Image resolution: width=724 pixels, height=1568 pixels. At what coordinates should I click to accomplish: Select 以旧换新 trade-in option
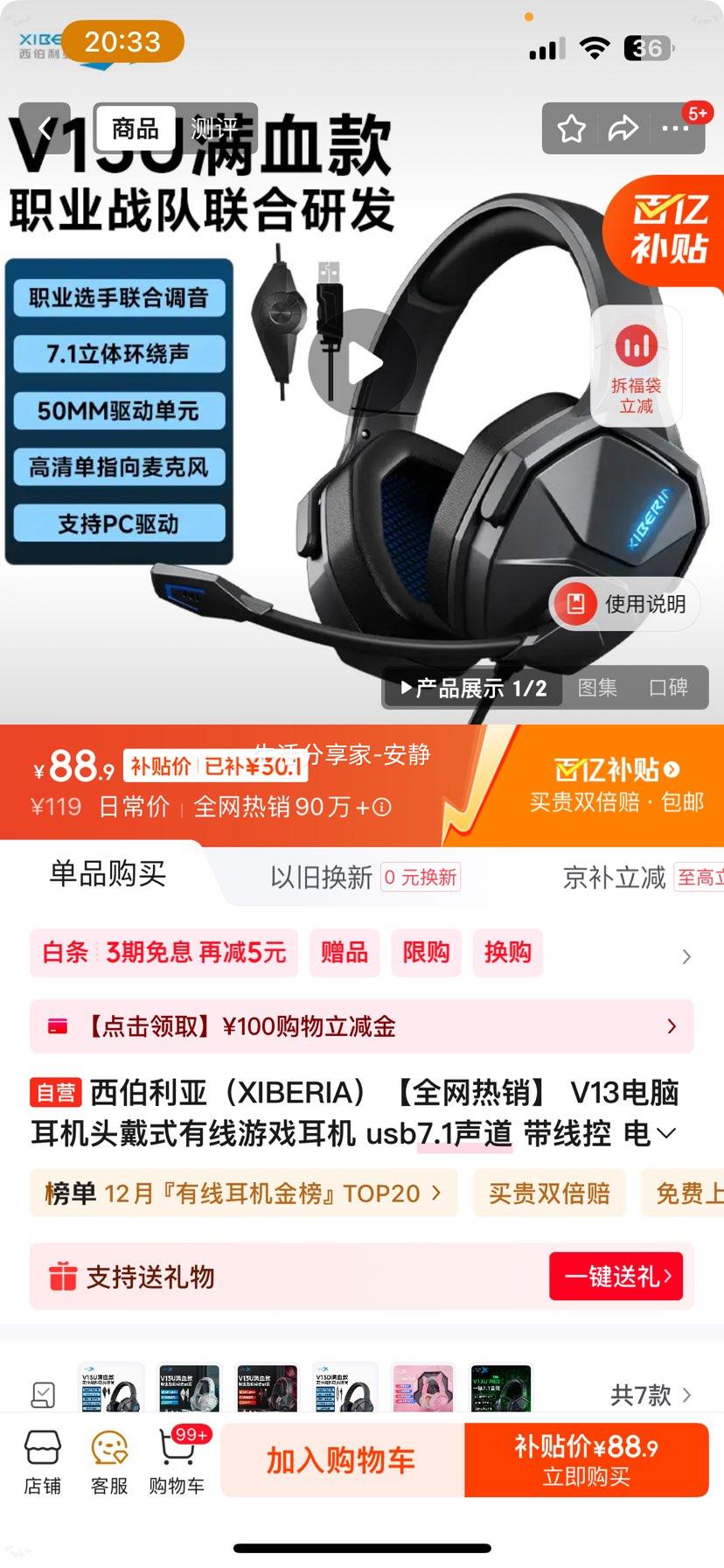click(324, 877)
